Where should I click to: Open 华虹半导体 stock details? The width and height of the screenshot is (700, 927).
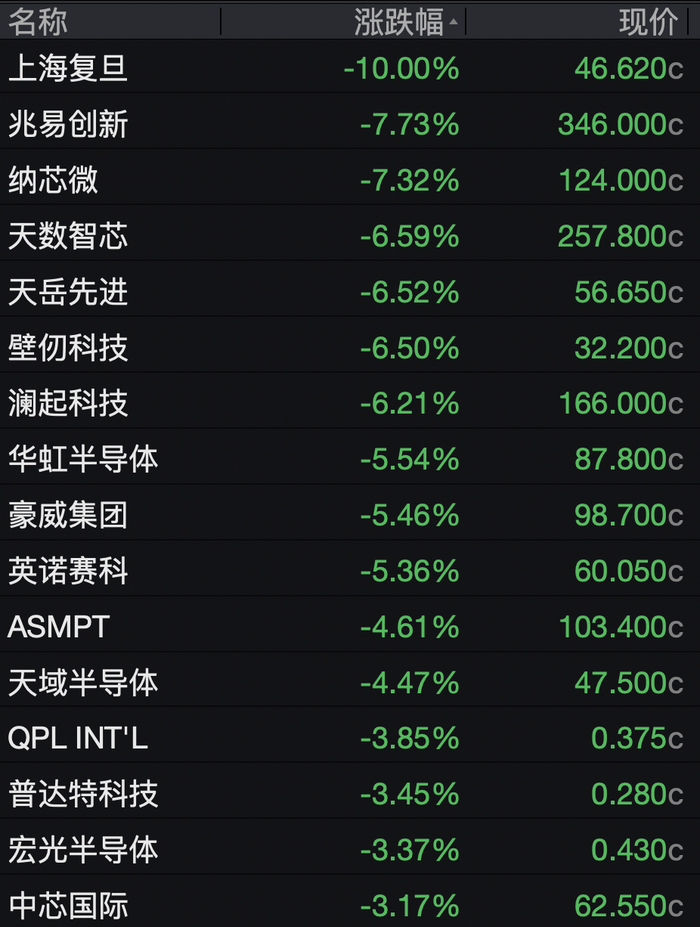pos(350,459)
